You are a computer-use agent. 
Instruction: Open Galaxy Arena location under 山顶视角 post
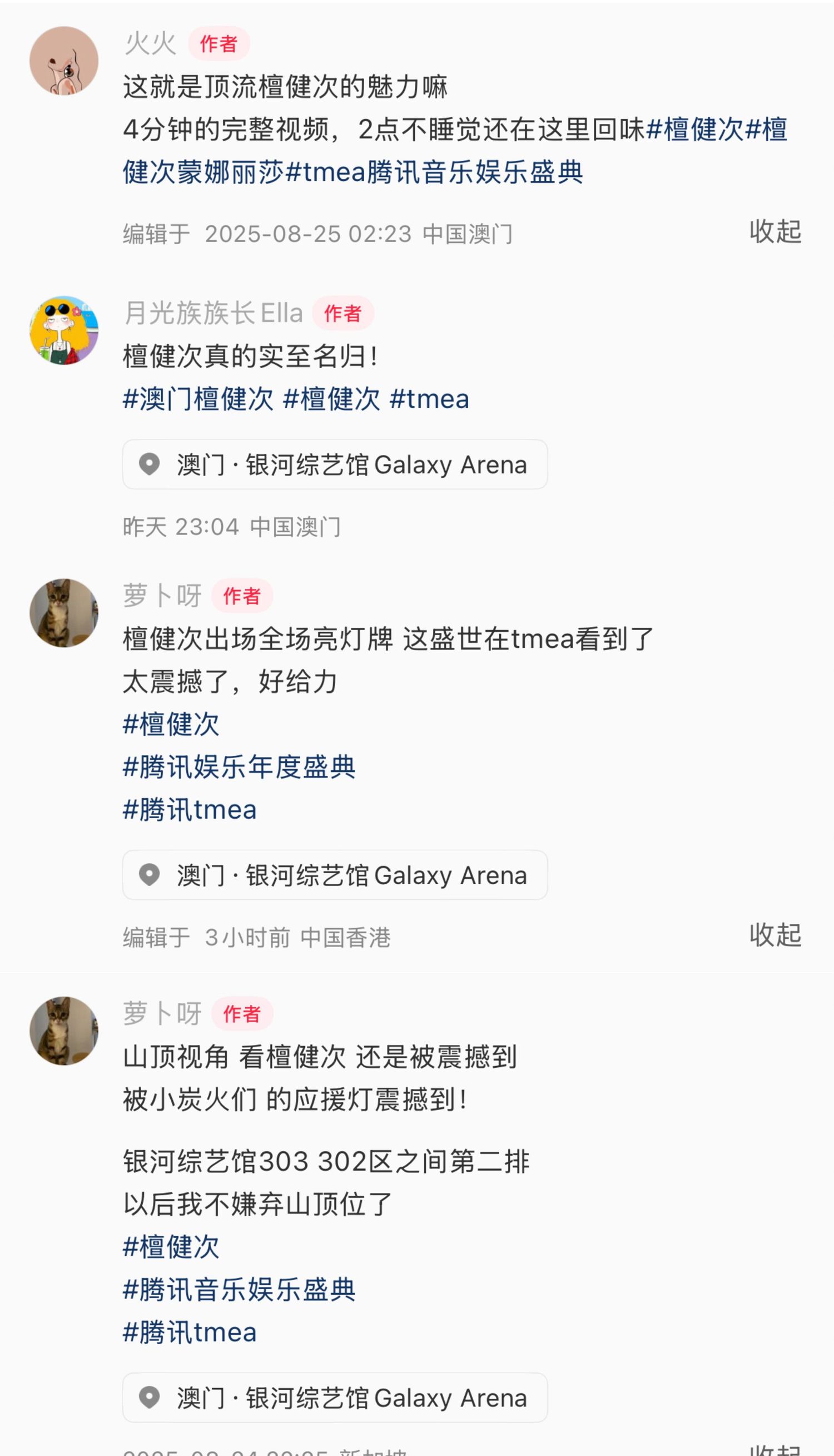pyautogui.click(x=335, y=1398)
